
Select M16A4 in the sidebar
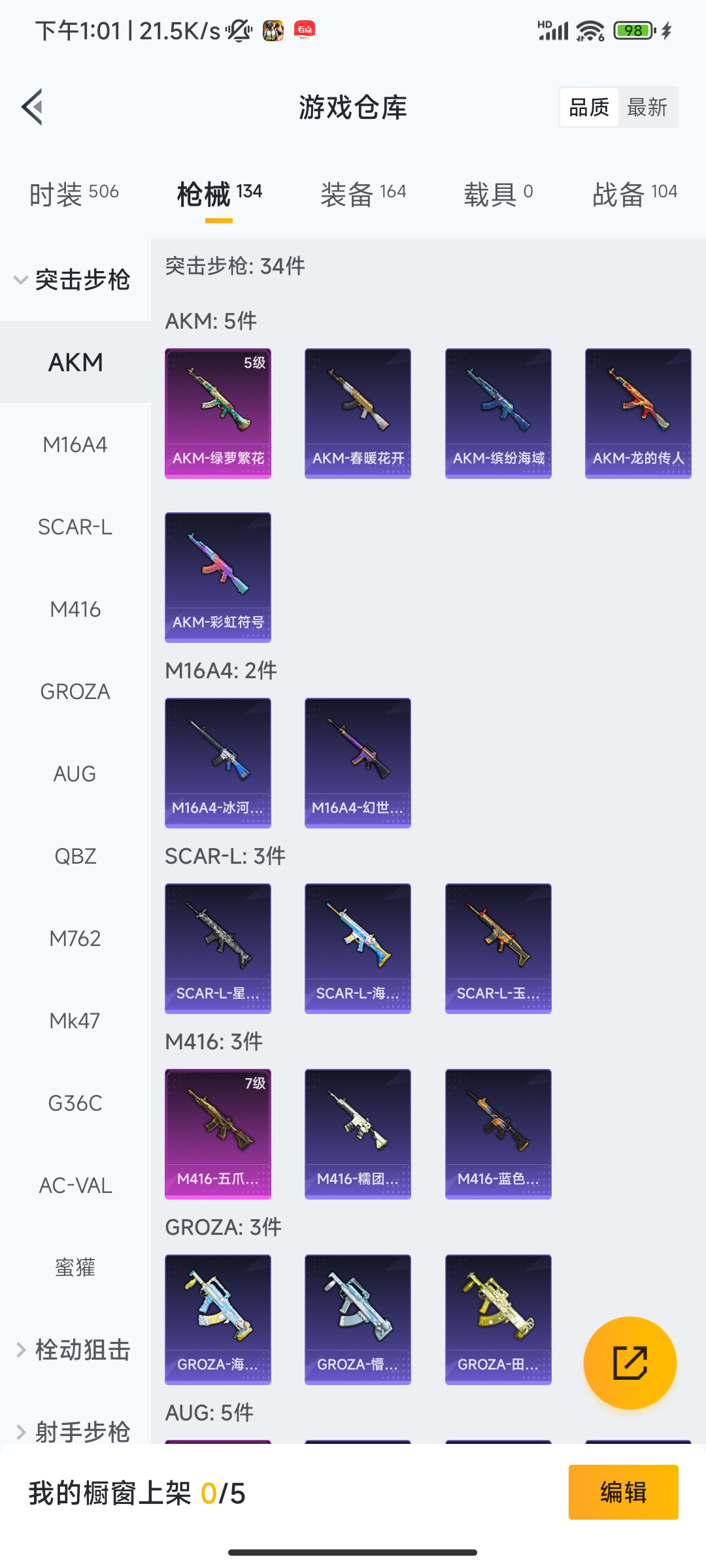pyautogui.click(x=75, y=445)
